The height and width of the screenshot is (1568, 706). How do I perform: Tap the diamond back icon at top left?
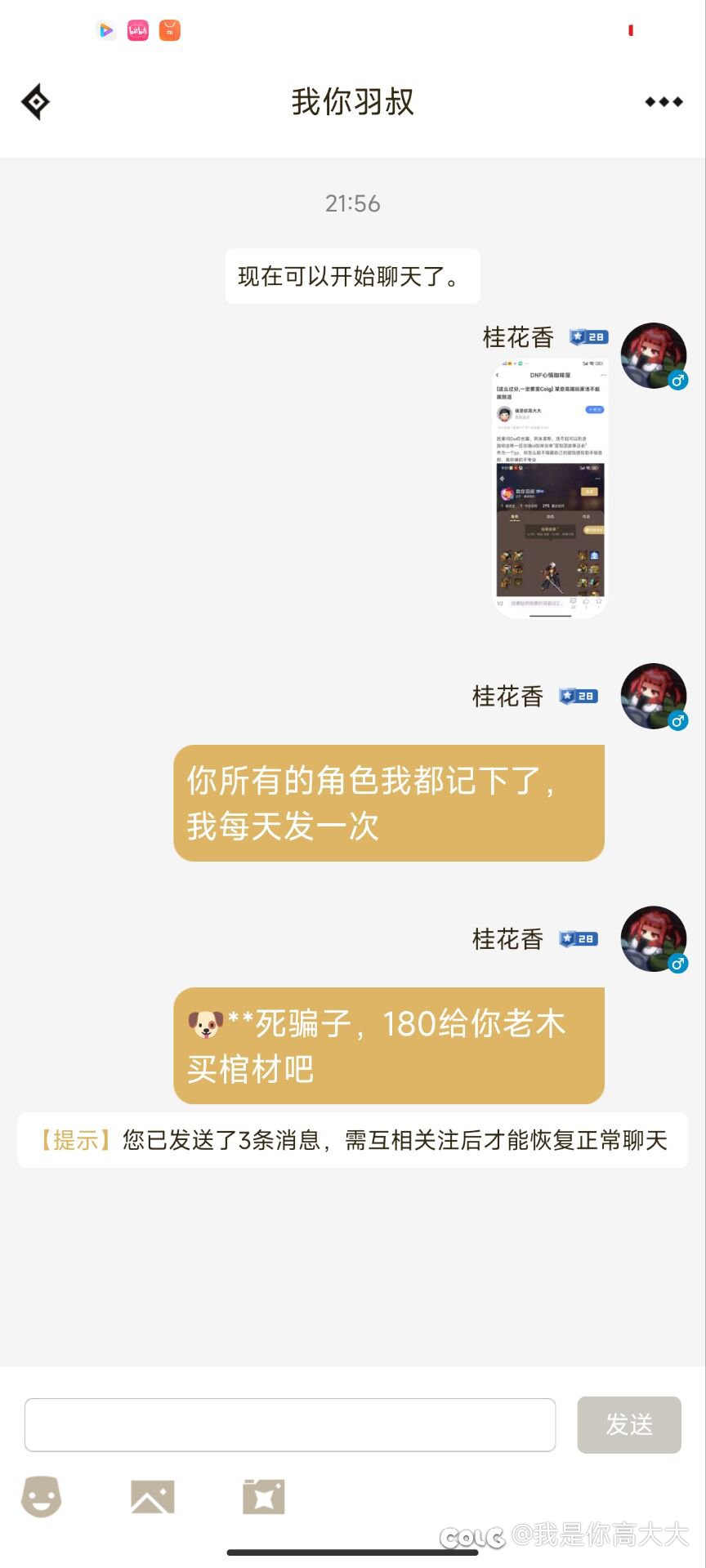[x=35, y=102]
